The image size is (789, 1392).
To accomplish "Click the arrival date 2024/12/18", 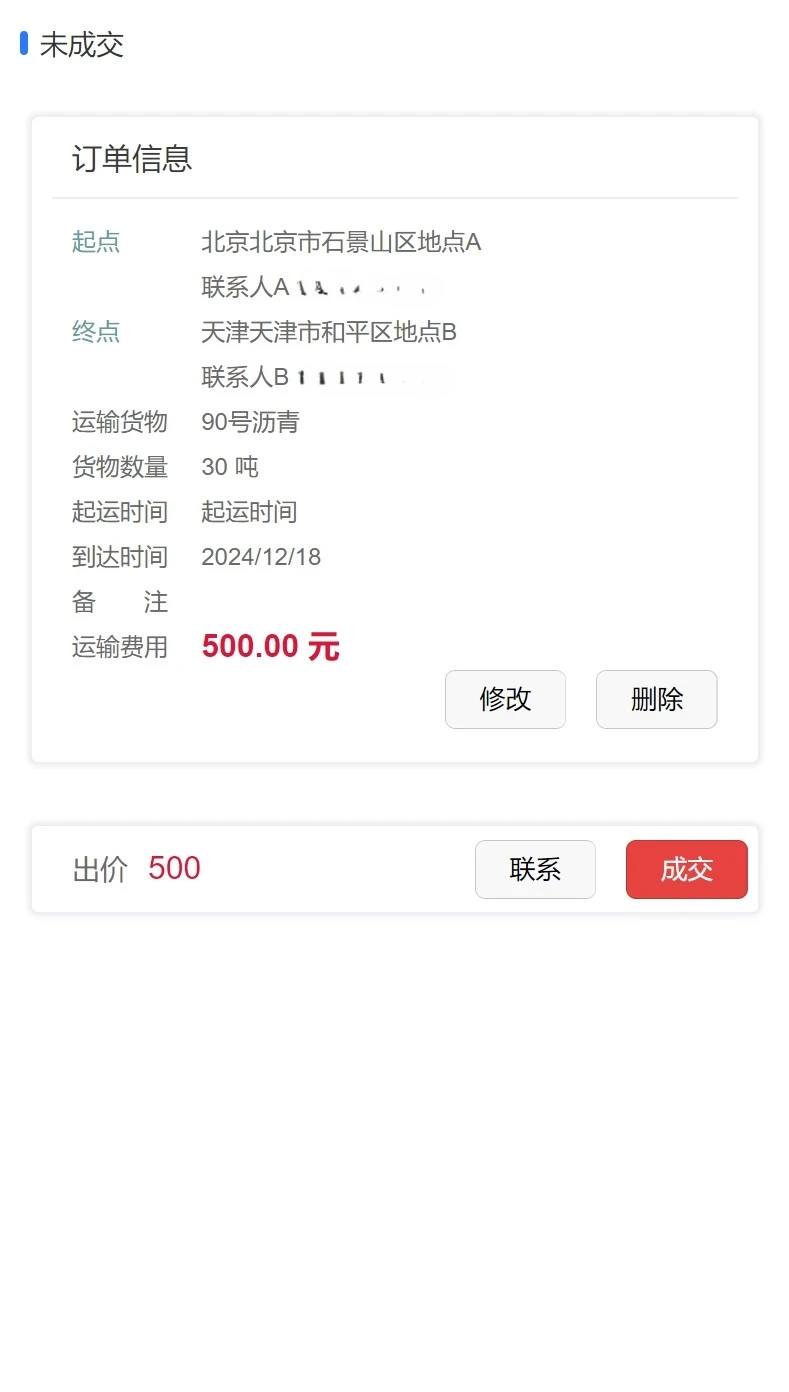I will tap(261, 557).
